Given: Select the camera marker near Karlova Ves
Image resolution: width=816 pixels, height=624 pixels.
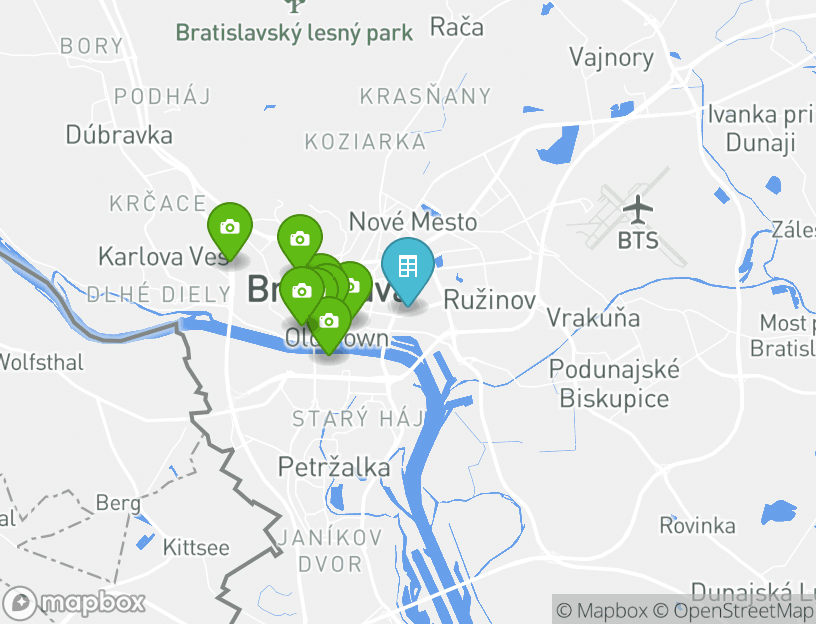Looking at the screenshot, I should 230,227.
